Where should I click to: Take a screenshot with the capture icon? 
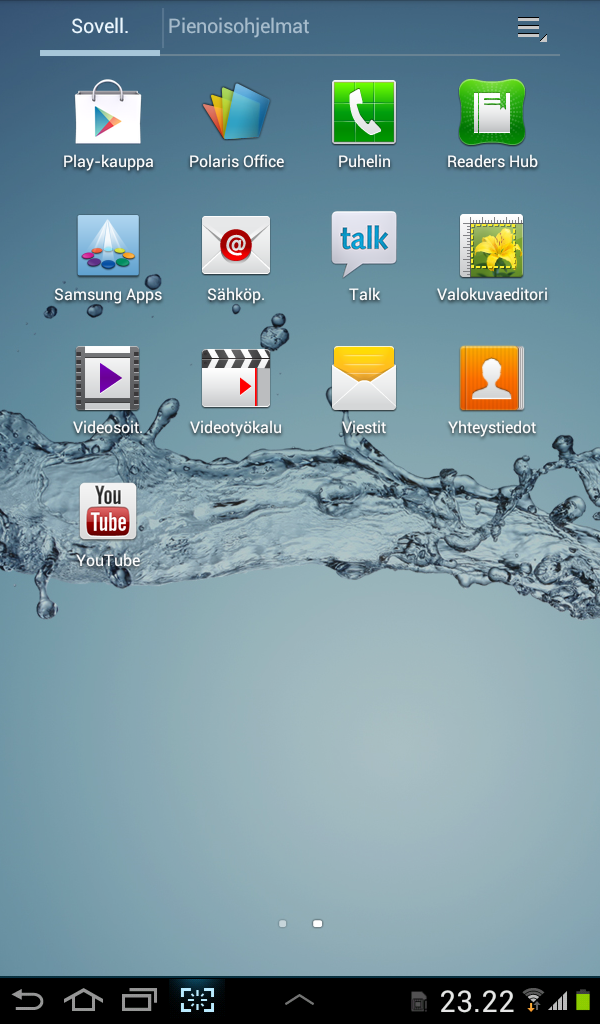pyautogui.click(x=197, y=1000)
